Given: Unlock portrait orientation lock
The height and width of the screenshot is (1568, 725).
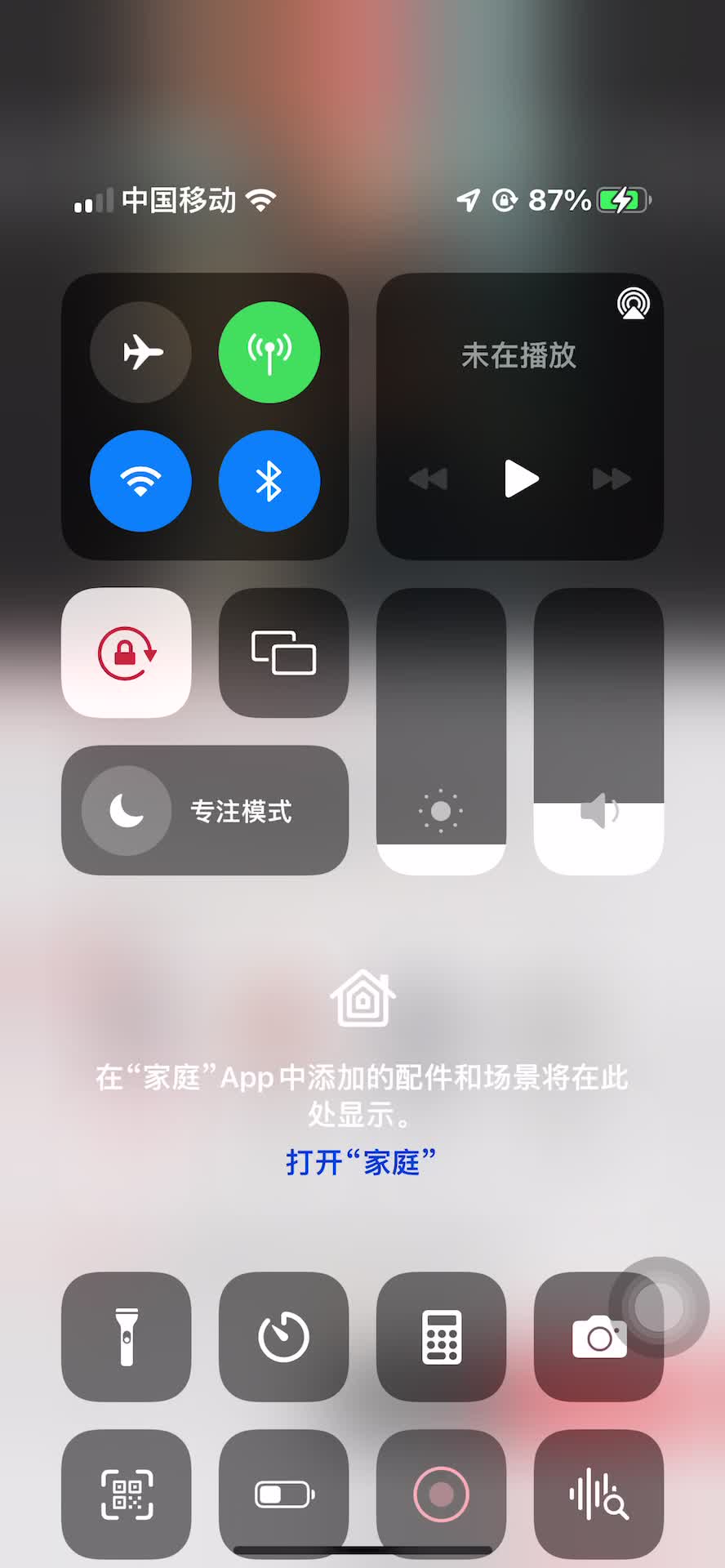Looking at the screenshot, I should [x=127, y=653].
